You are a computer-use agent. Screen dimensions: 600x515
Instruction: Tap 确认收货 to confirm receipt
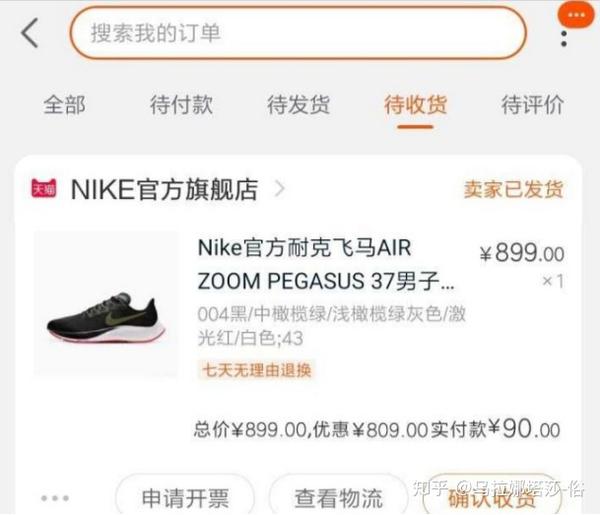pyautogui.click(x=490, y=497)
